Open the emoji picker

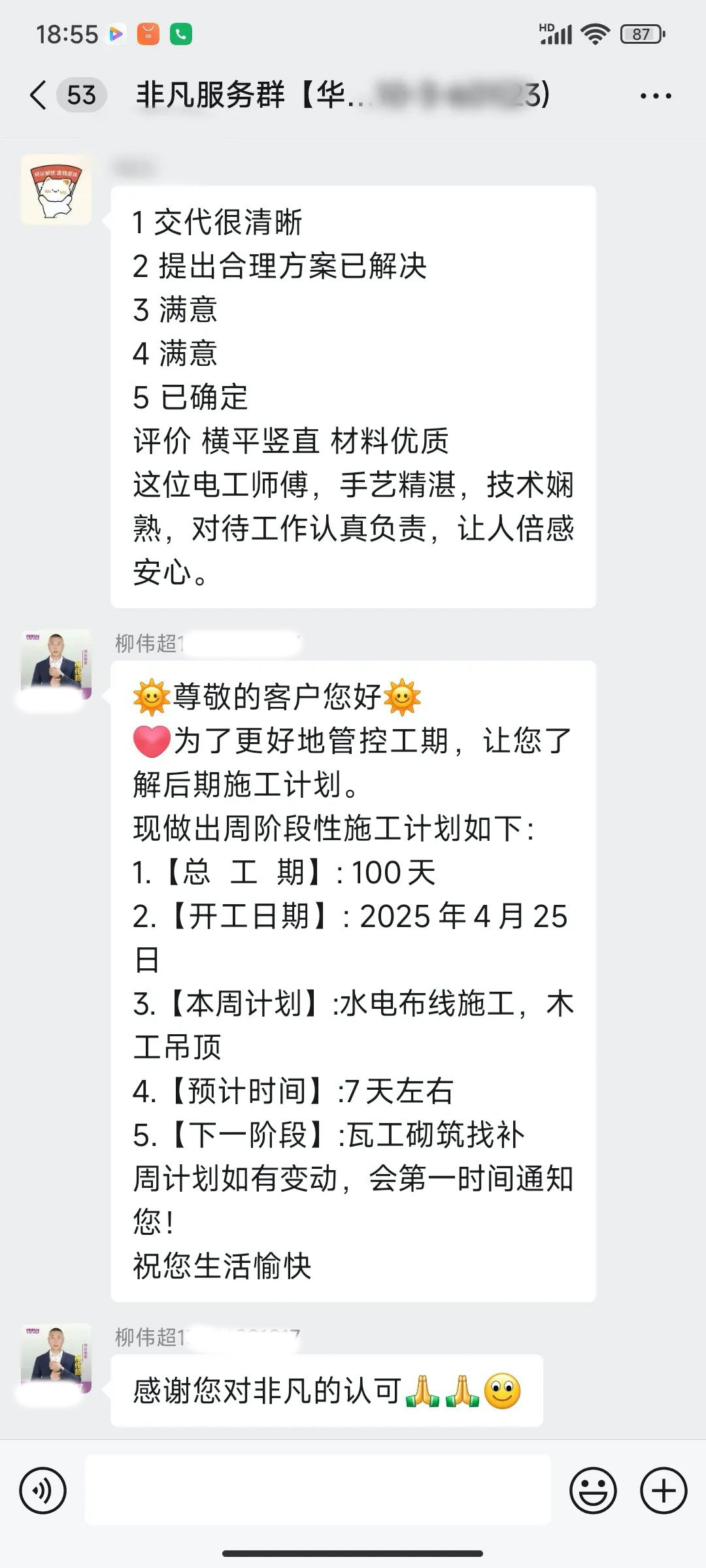593,1491
